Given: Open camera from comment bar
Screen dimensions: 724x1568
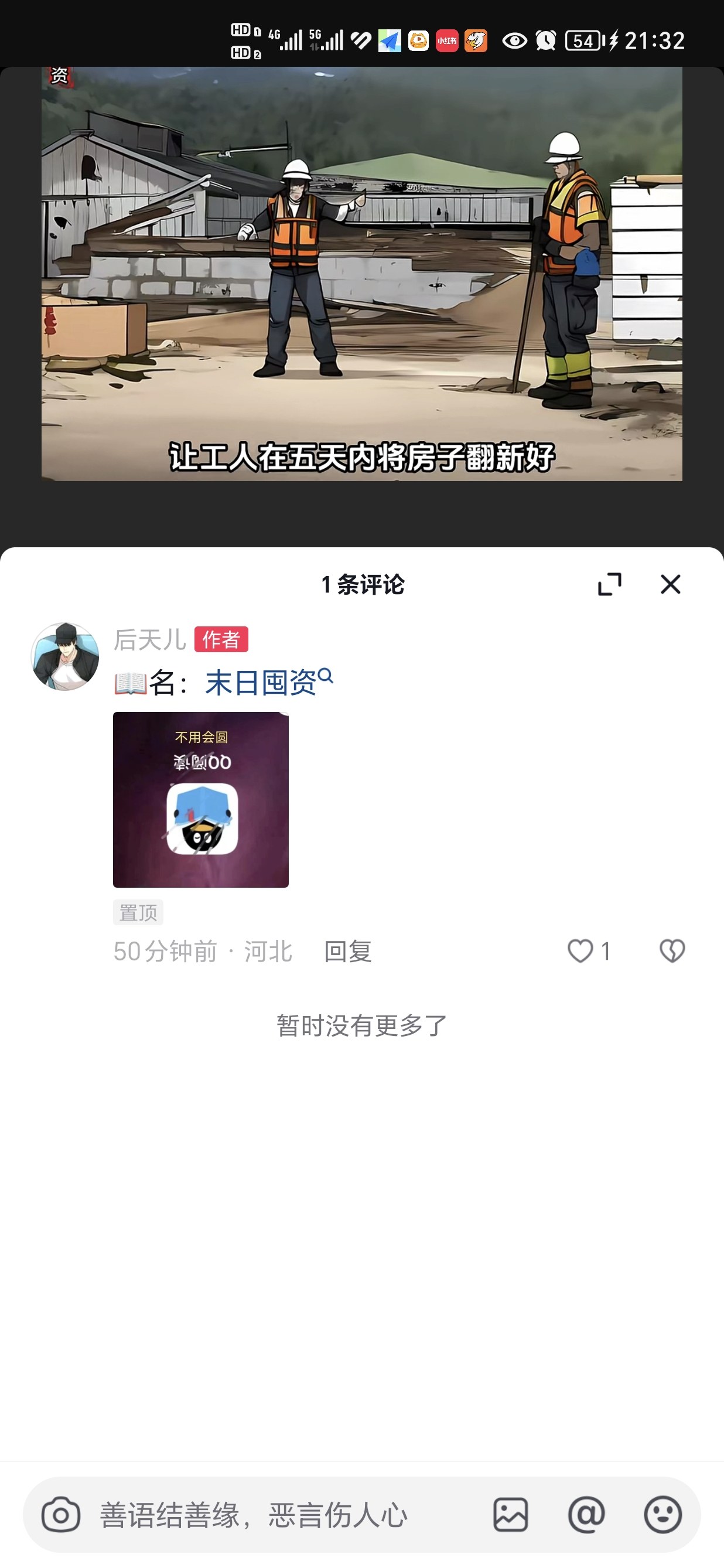Looking at the screenshot, I should [x=61, y=1515].
